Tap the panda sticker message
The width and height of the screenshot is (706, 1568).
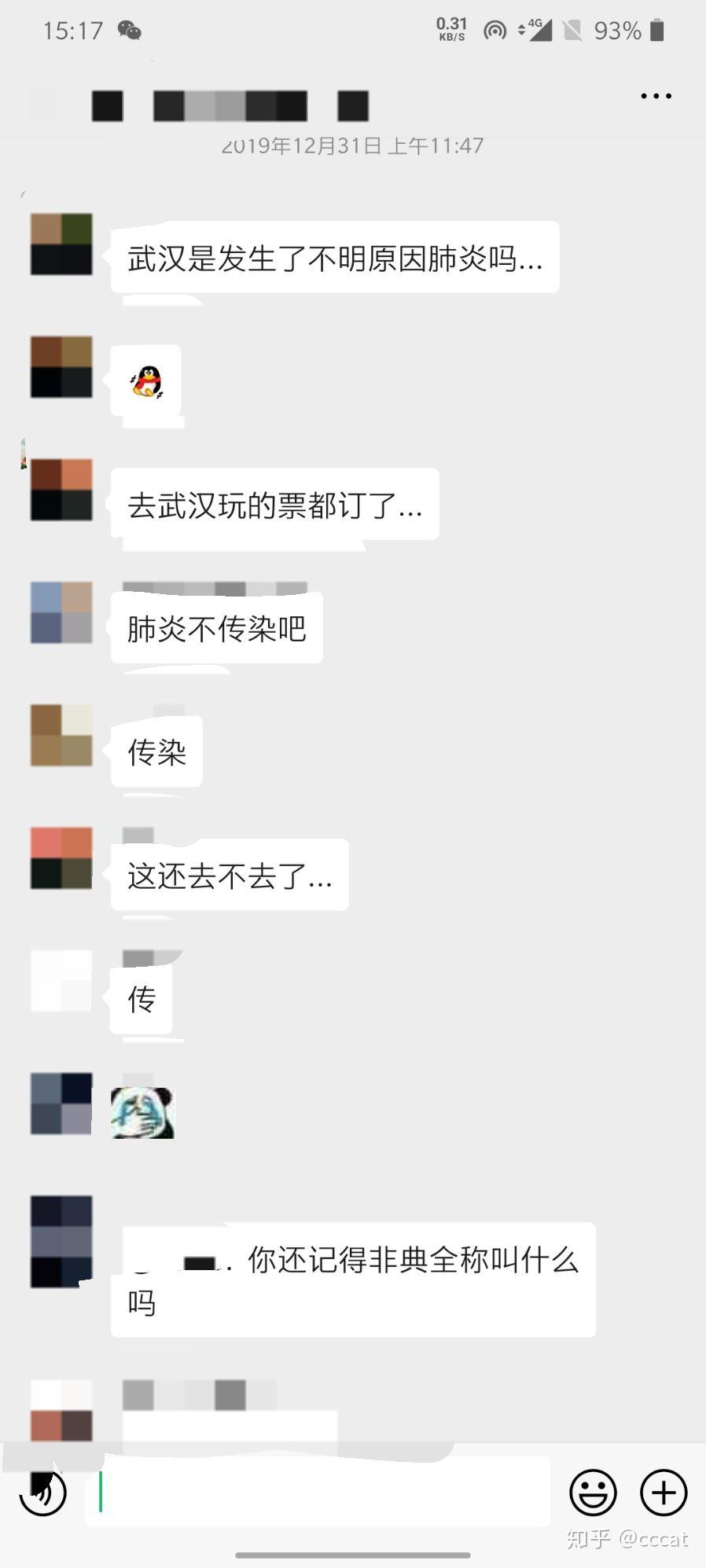[x=142, y=1113]
